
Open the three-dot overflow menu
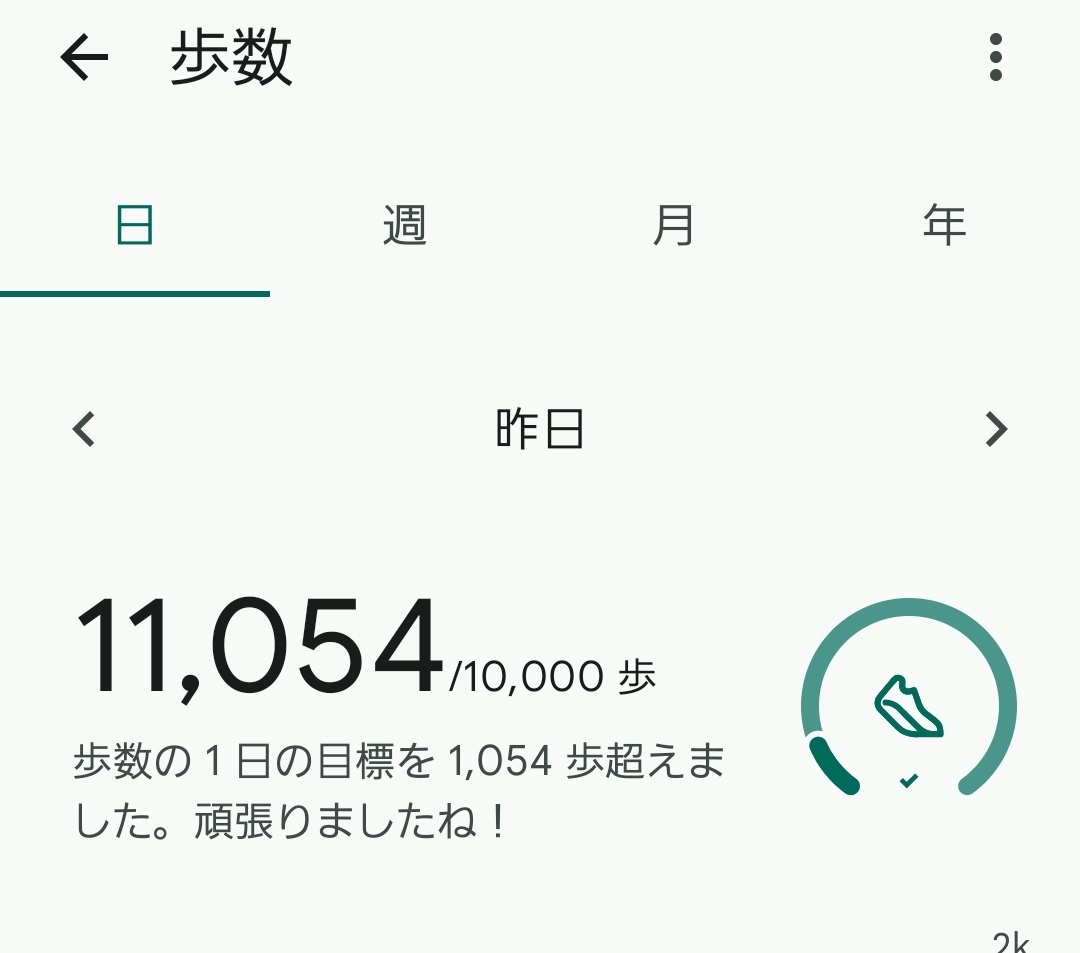995,57
